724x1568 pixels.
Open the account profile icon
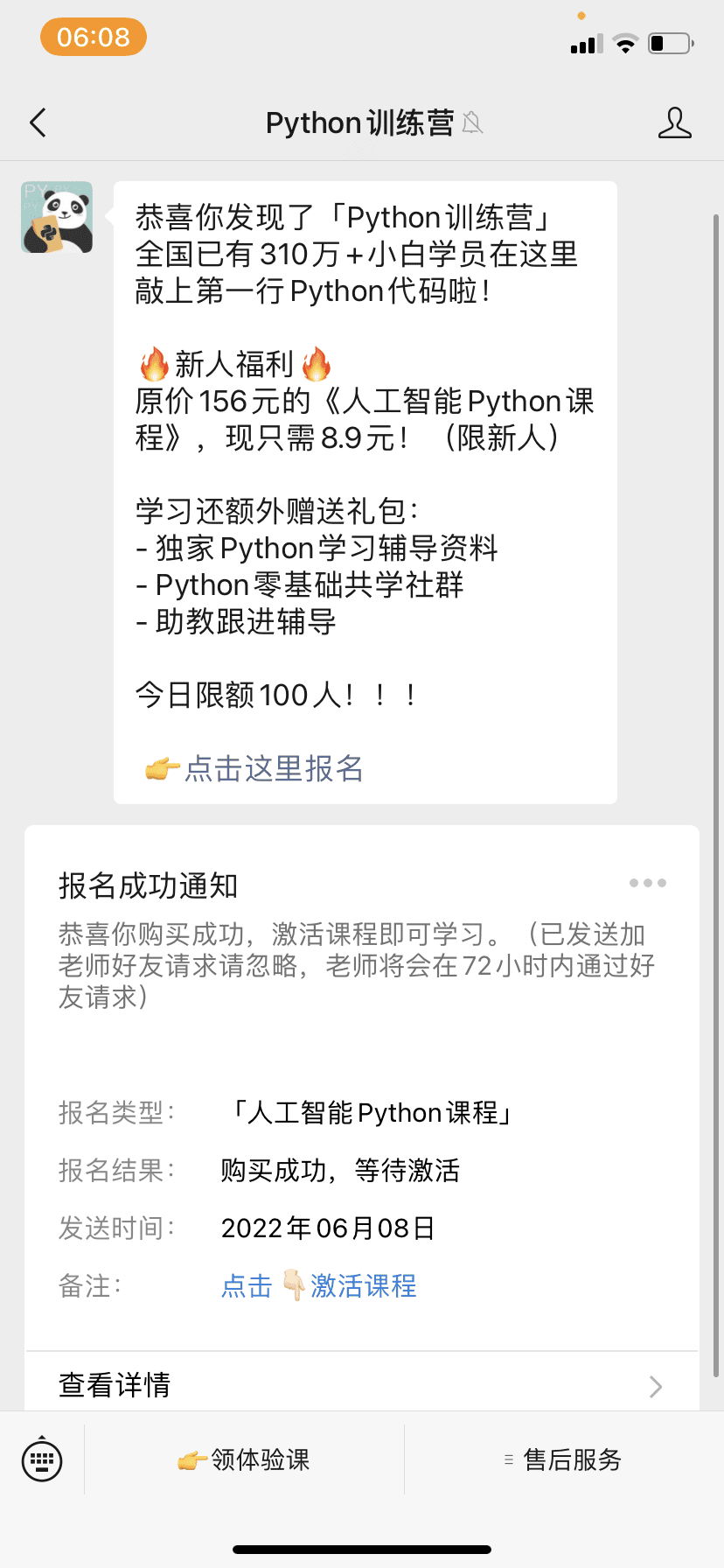[x=674, y=123]
